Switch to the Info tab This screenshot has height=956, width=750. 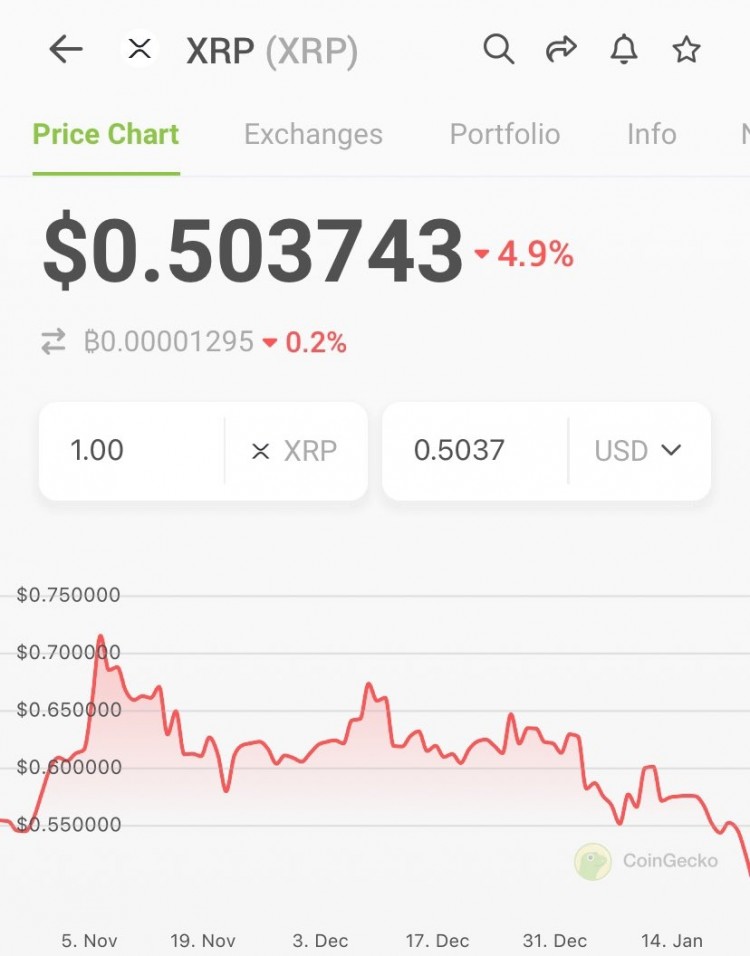click(x=651, y=133)
